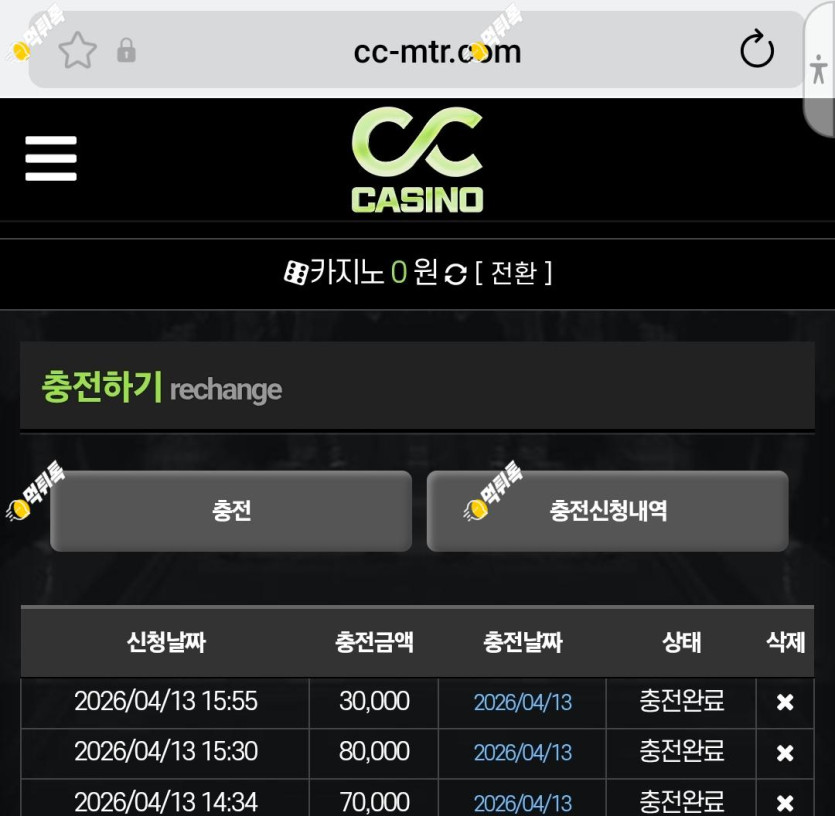
Task: Switch to the 충전 tab
Action: tap(231, 511)
